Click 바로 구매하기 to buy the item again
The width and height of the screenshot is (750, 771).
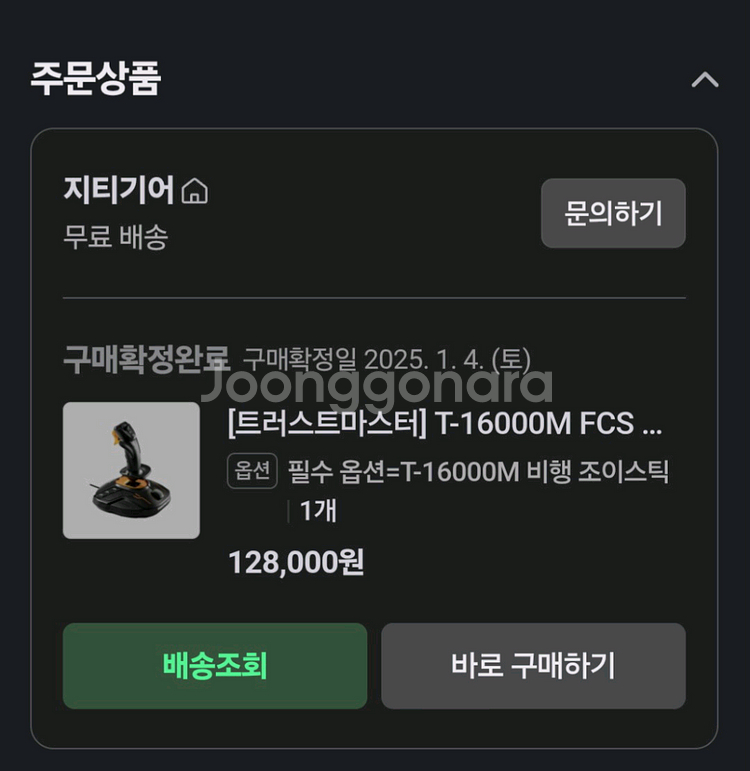click(534, 666)
